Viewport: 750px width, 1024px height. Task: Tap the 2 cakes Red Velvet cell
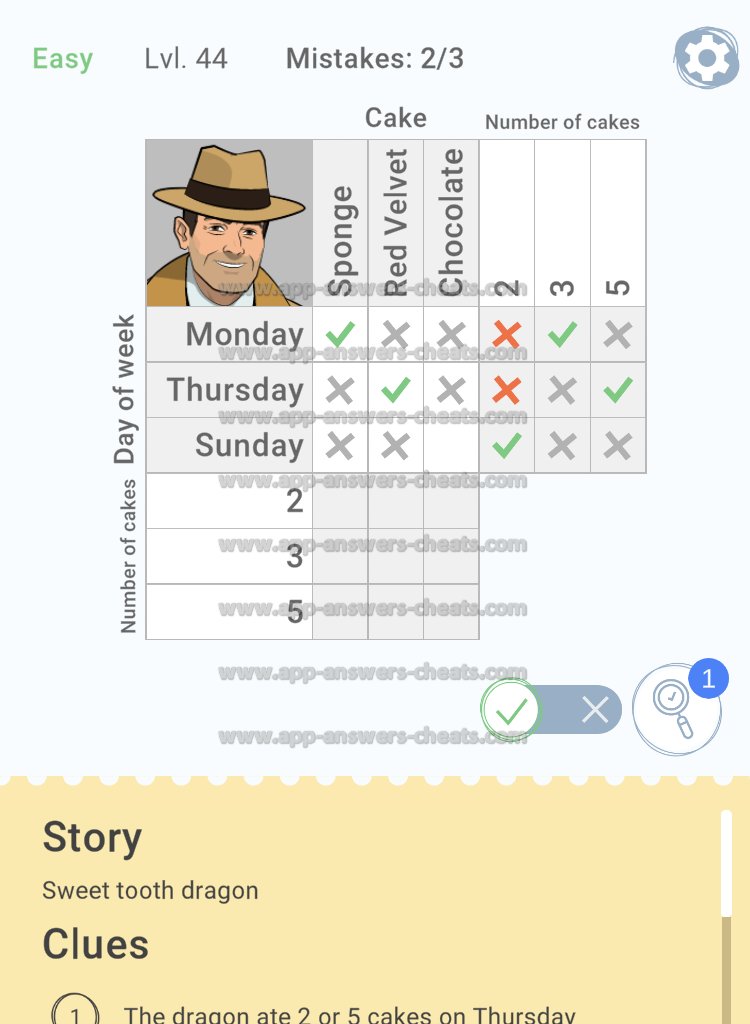coord(396,501)
